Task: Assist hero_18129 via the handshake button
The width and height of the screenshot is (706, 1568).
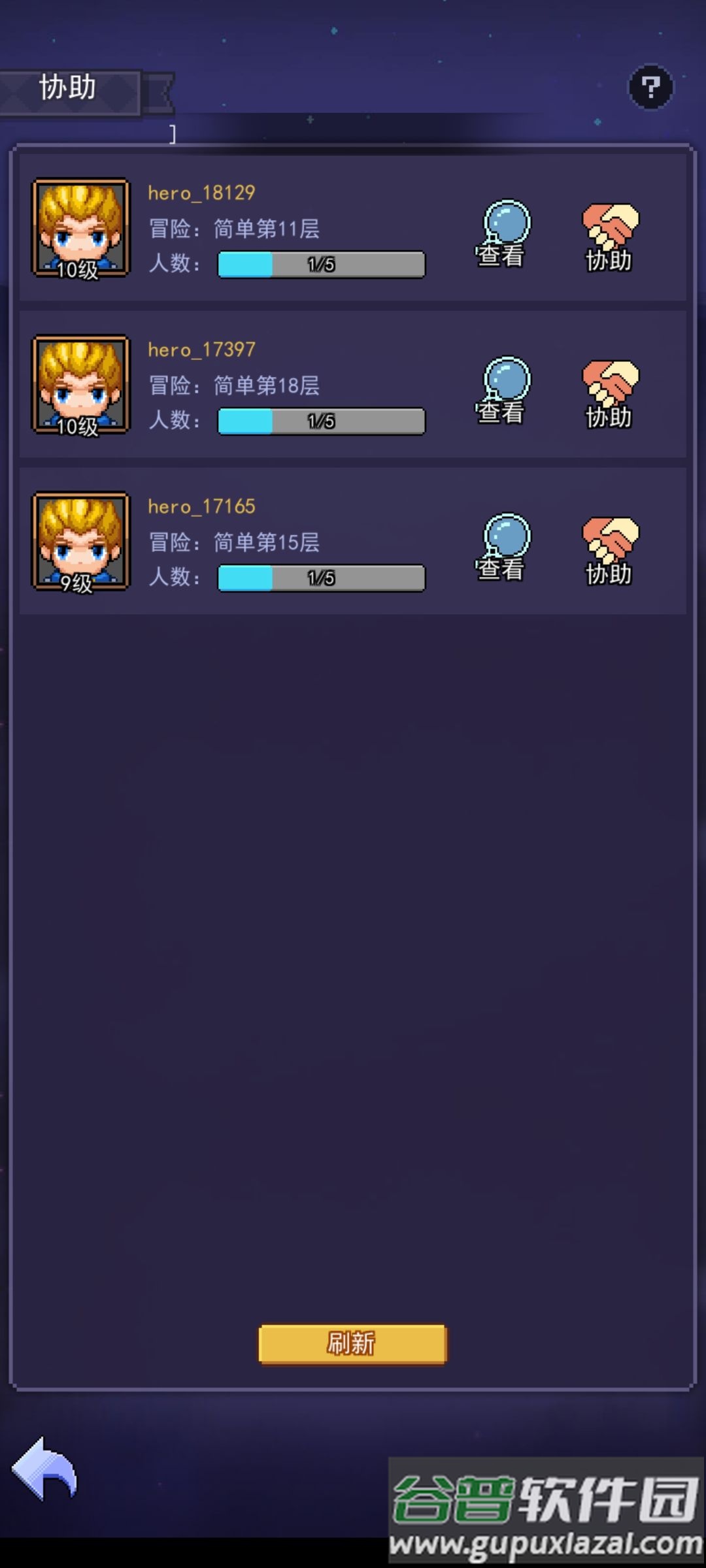Action: click(609, 237)
